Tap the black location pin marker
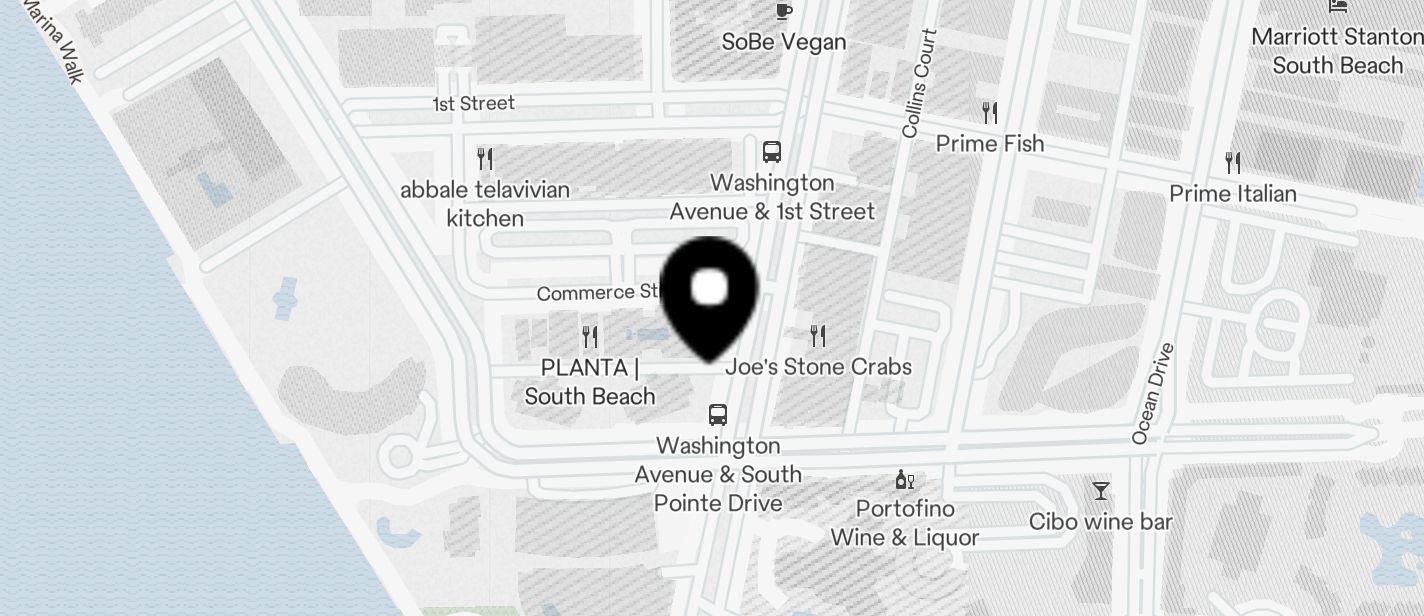Screen dimensions: 1424x616 click(710, 291)
